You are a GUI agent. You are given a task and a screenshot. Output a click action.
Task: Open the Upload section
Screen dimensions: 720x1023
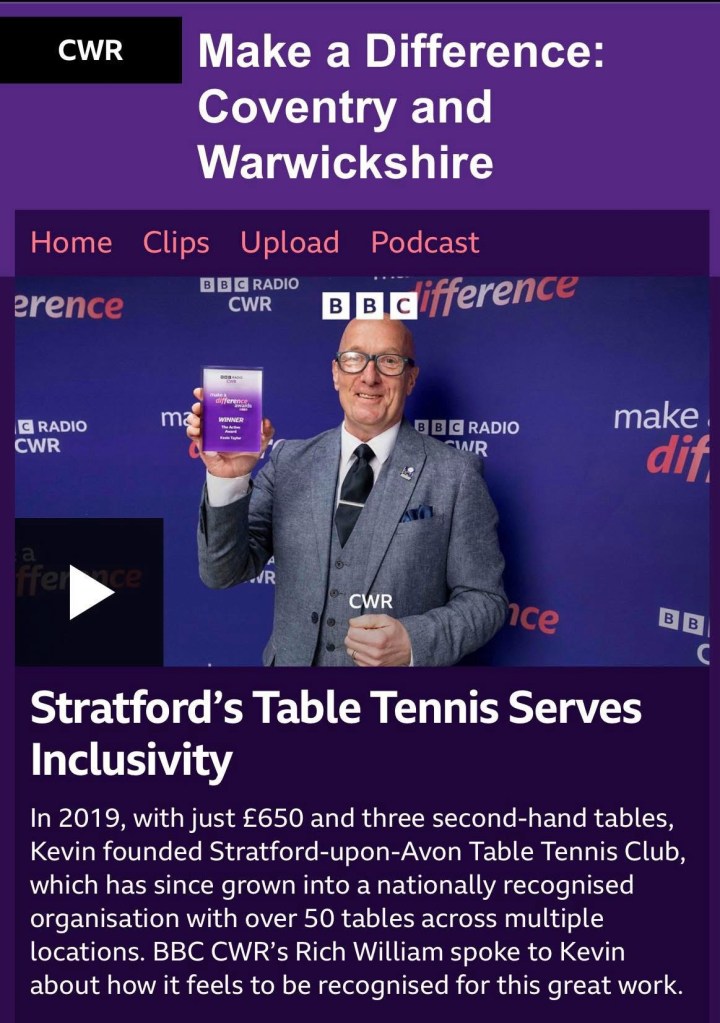click(x=289, y=243)
